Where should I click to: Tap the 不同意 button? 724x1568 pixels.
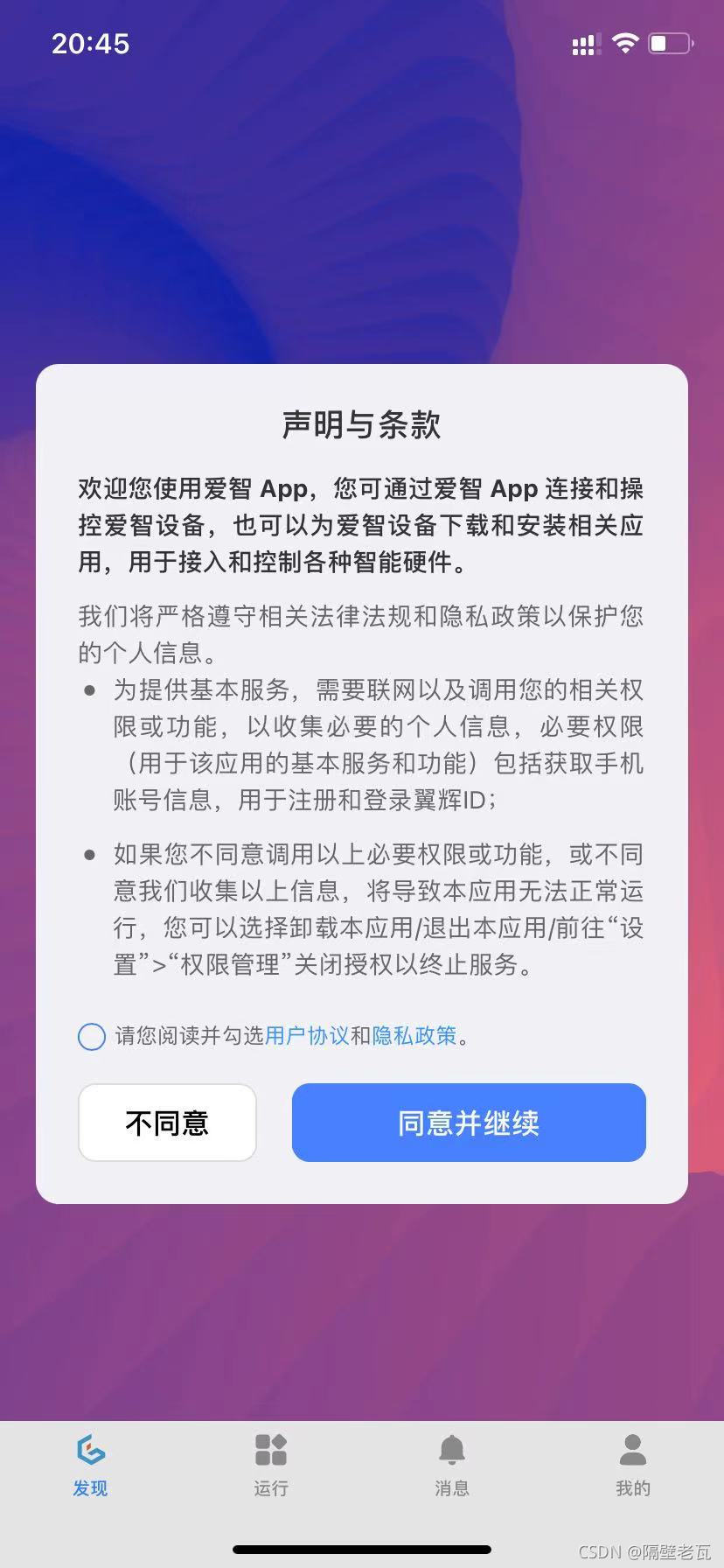pyautogui.click(x=167, y=1123)
